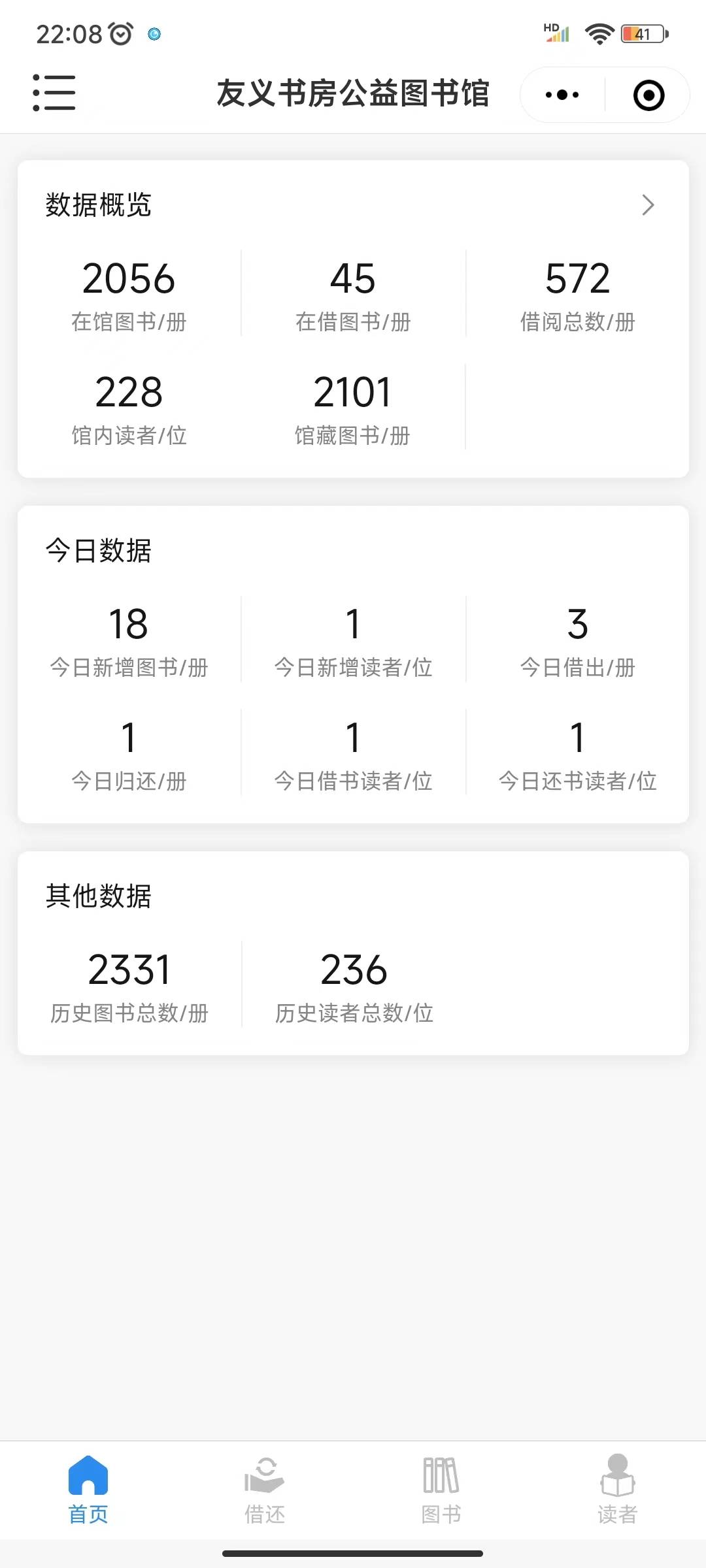This screenshot has height=1568, width=706.
Task: Close the mini program via the circle button
Action: click(x=648, y=95)
